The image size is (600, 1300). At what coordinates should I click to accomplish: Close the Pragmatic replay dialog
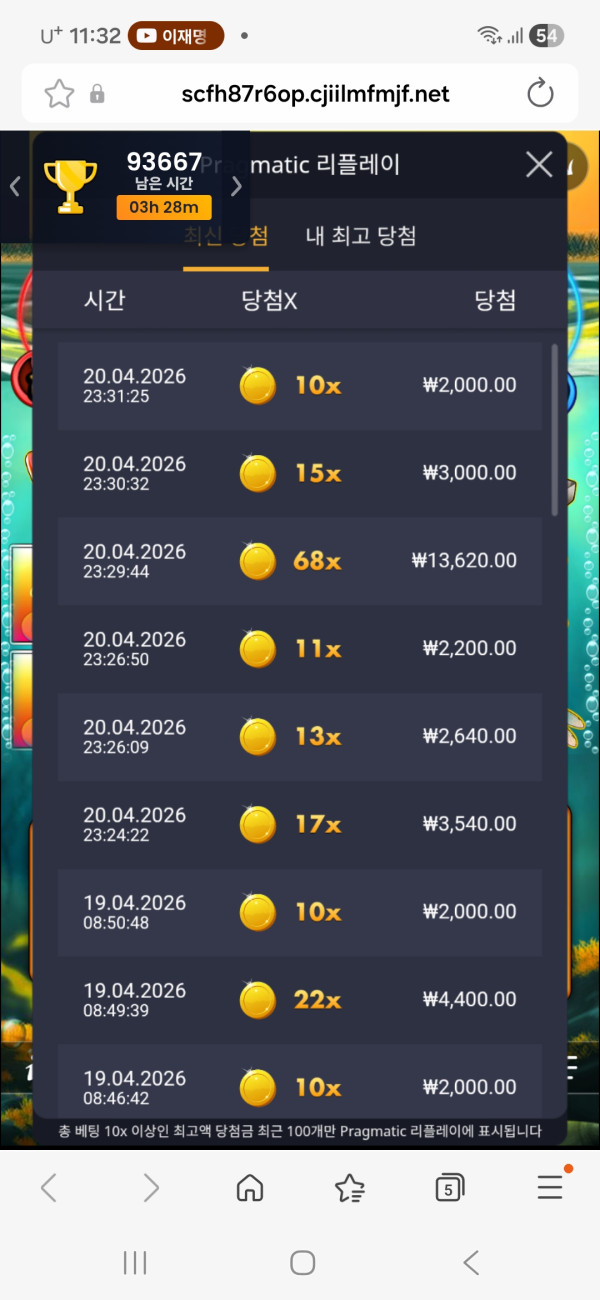(539, 165)
